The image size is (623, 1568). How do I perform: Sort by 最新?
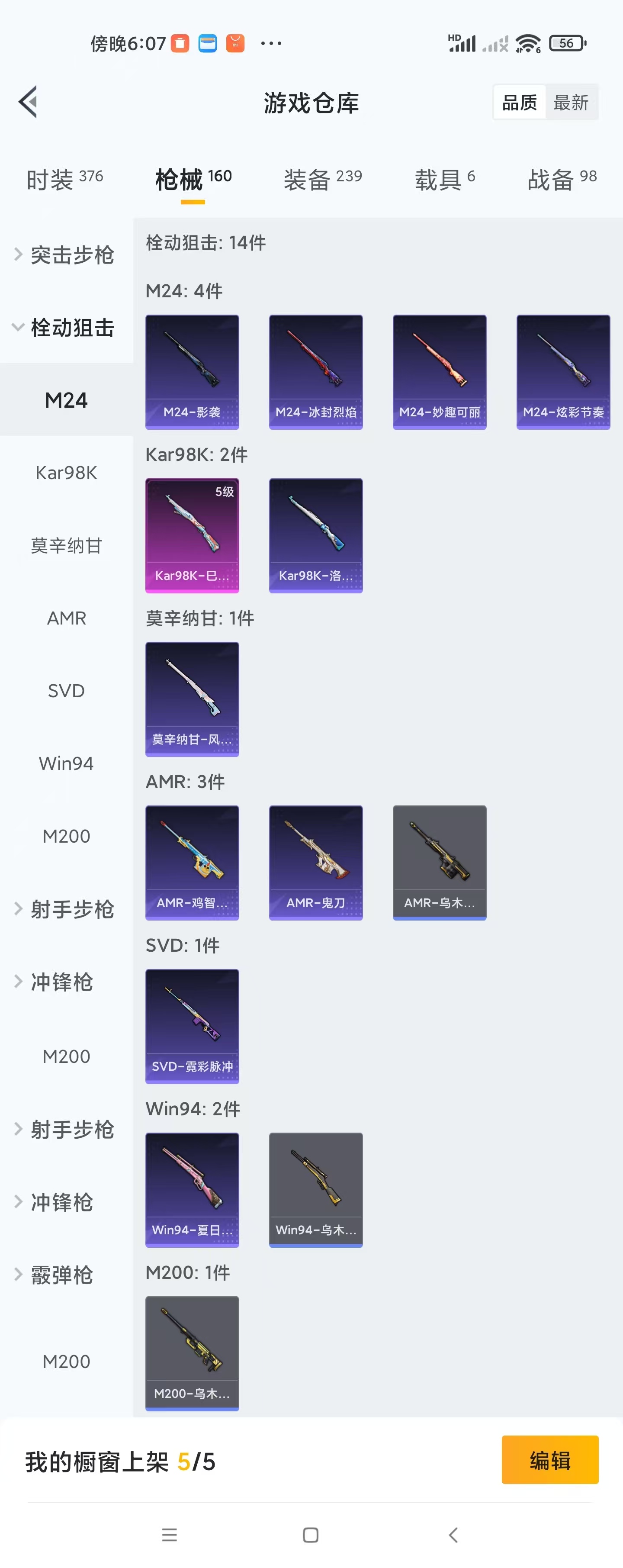(x=571, y=102)
